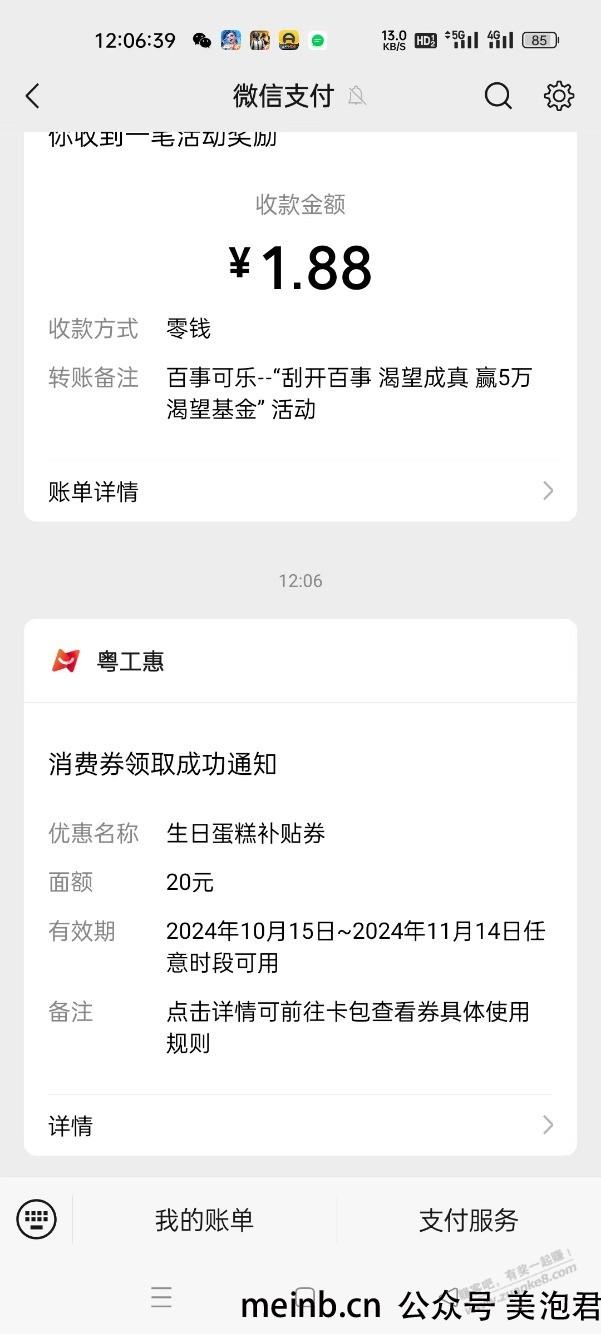Open 账单详情 for the ¥1.88 payment

pyautogui.click(x=300, y=491)
